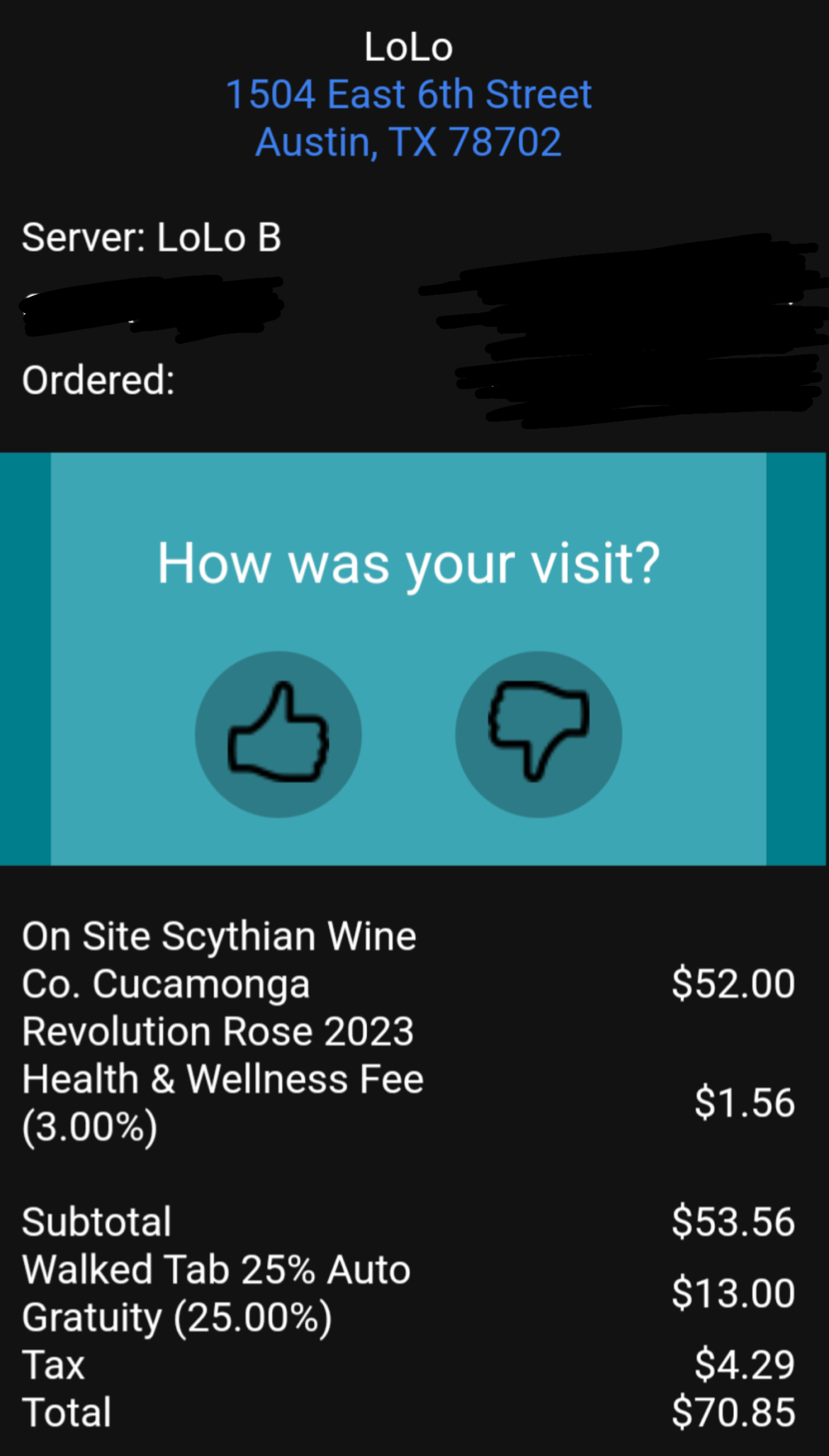Image resolution: width=829 pixels, height=1456 pixels.
Task: Rate the visit with thumbs down
Action: 538,734
